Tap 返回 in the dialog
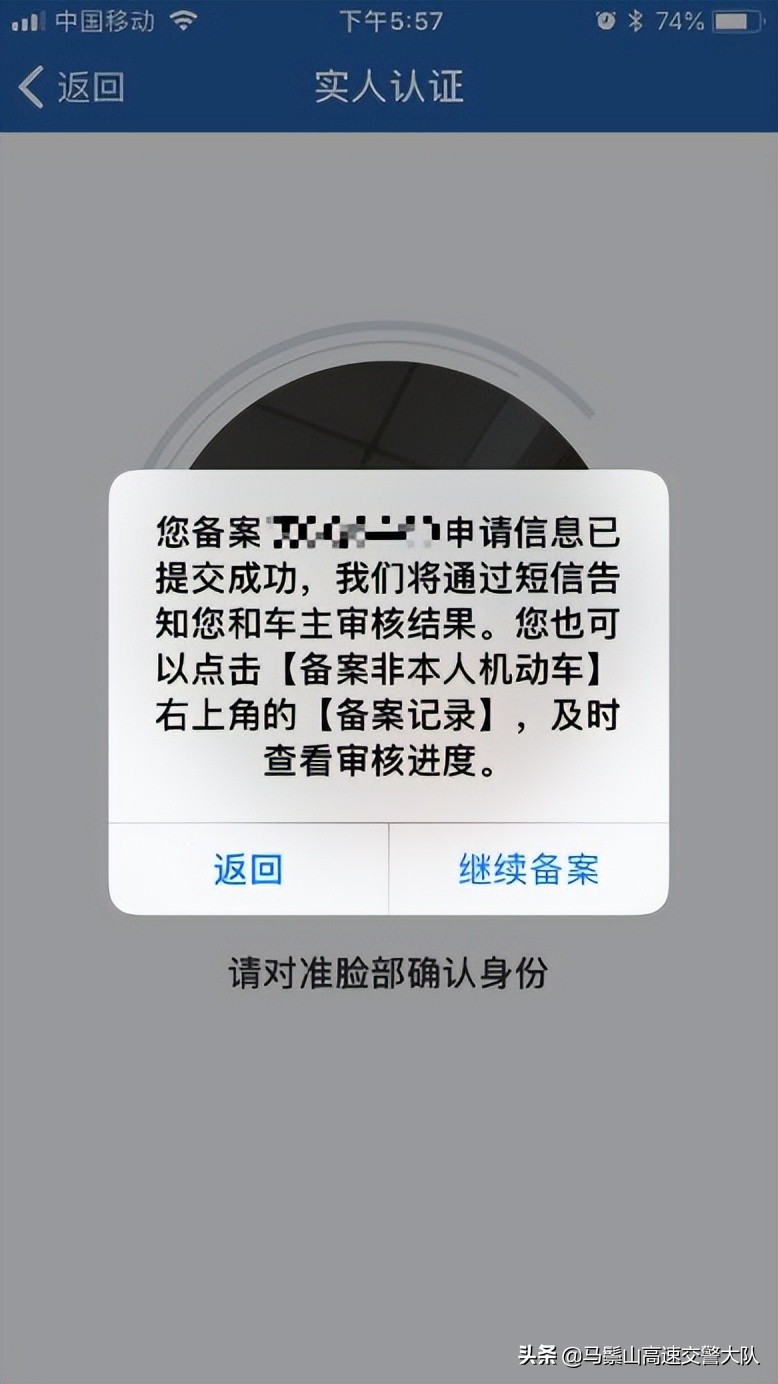 [x=248, y=868]
